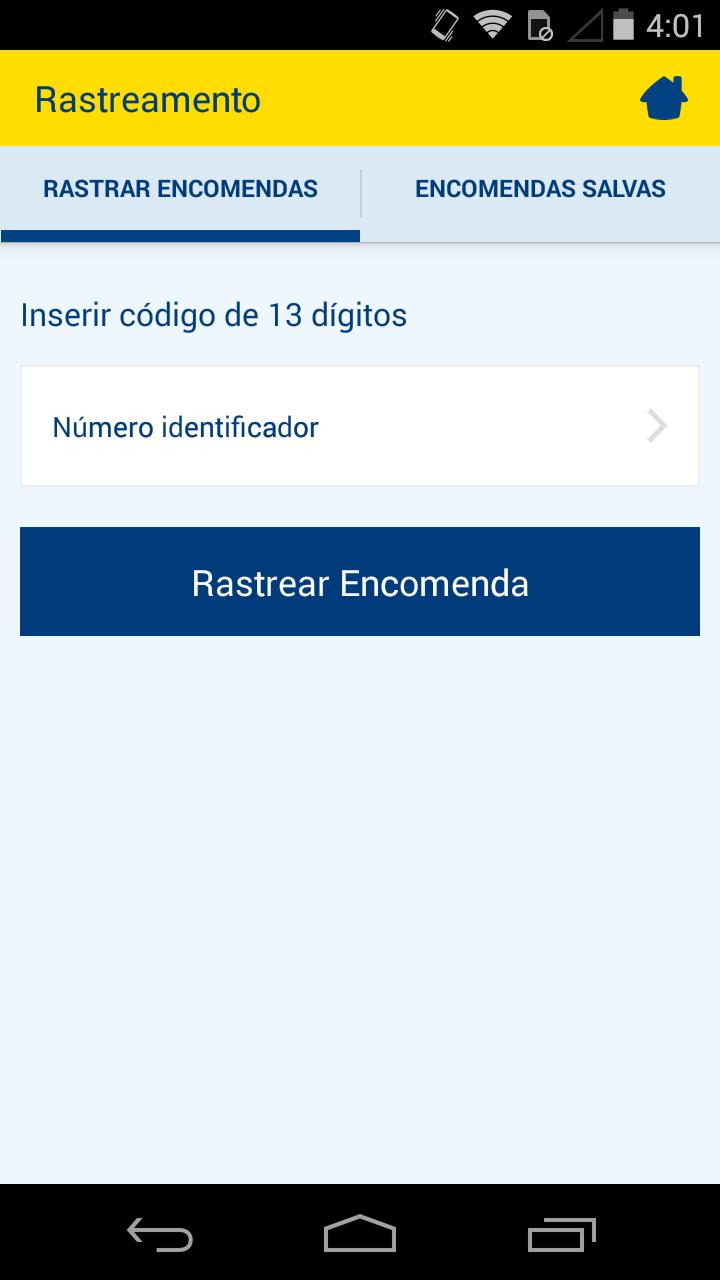Tap the vibrate mode status icon

(443, 23)
